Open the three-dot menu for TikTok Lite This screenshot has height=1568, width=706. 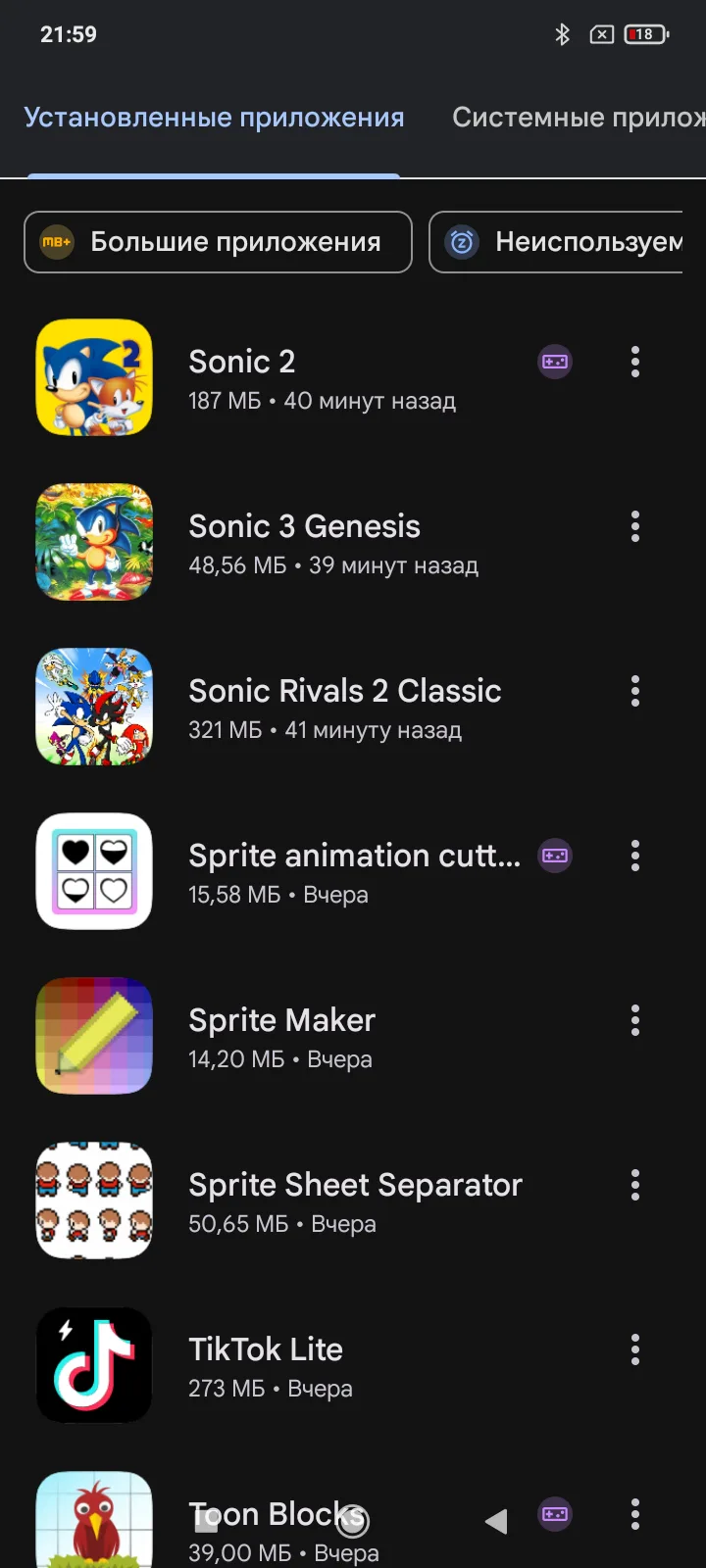pos(635,1349)
